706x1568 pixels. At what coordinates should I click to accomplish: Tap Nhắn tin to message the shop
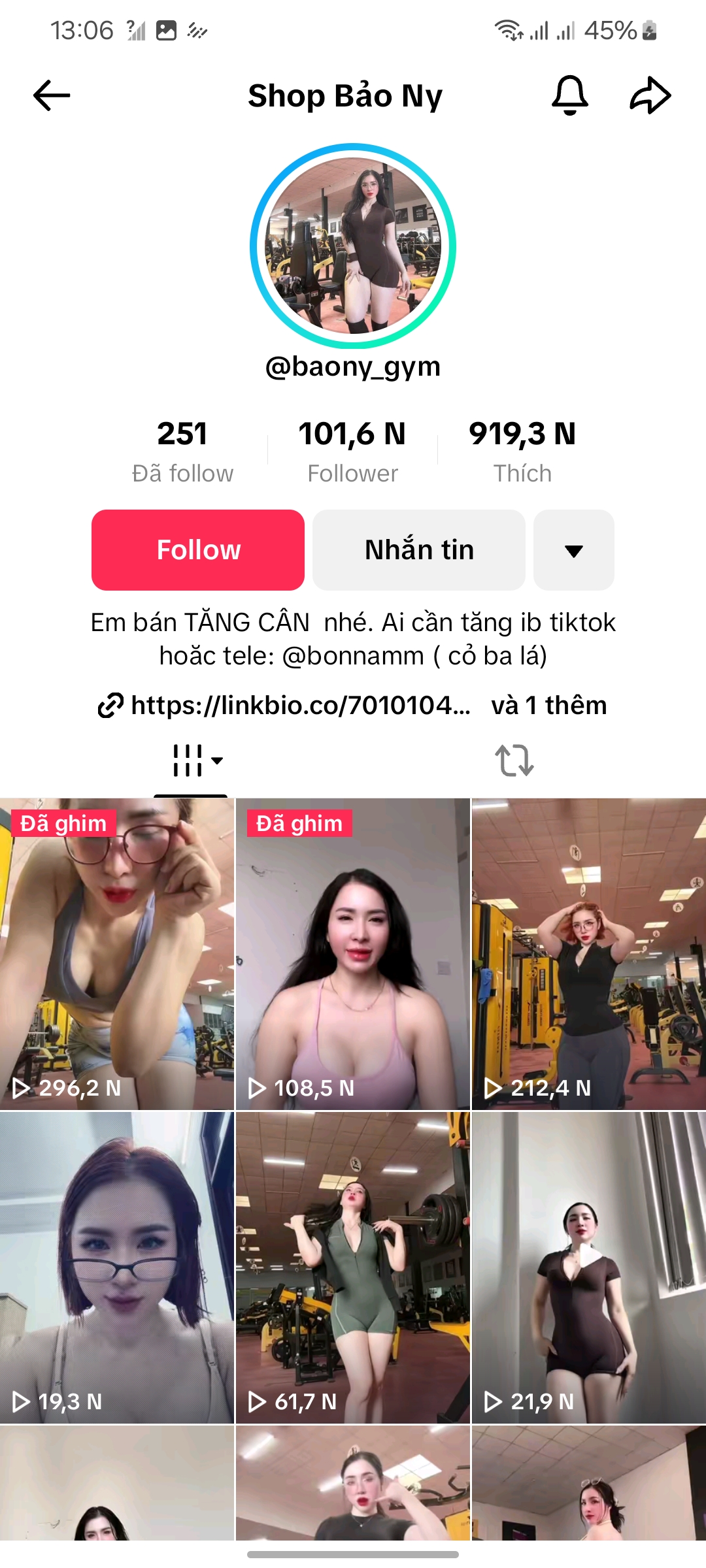[419, 550]
